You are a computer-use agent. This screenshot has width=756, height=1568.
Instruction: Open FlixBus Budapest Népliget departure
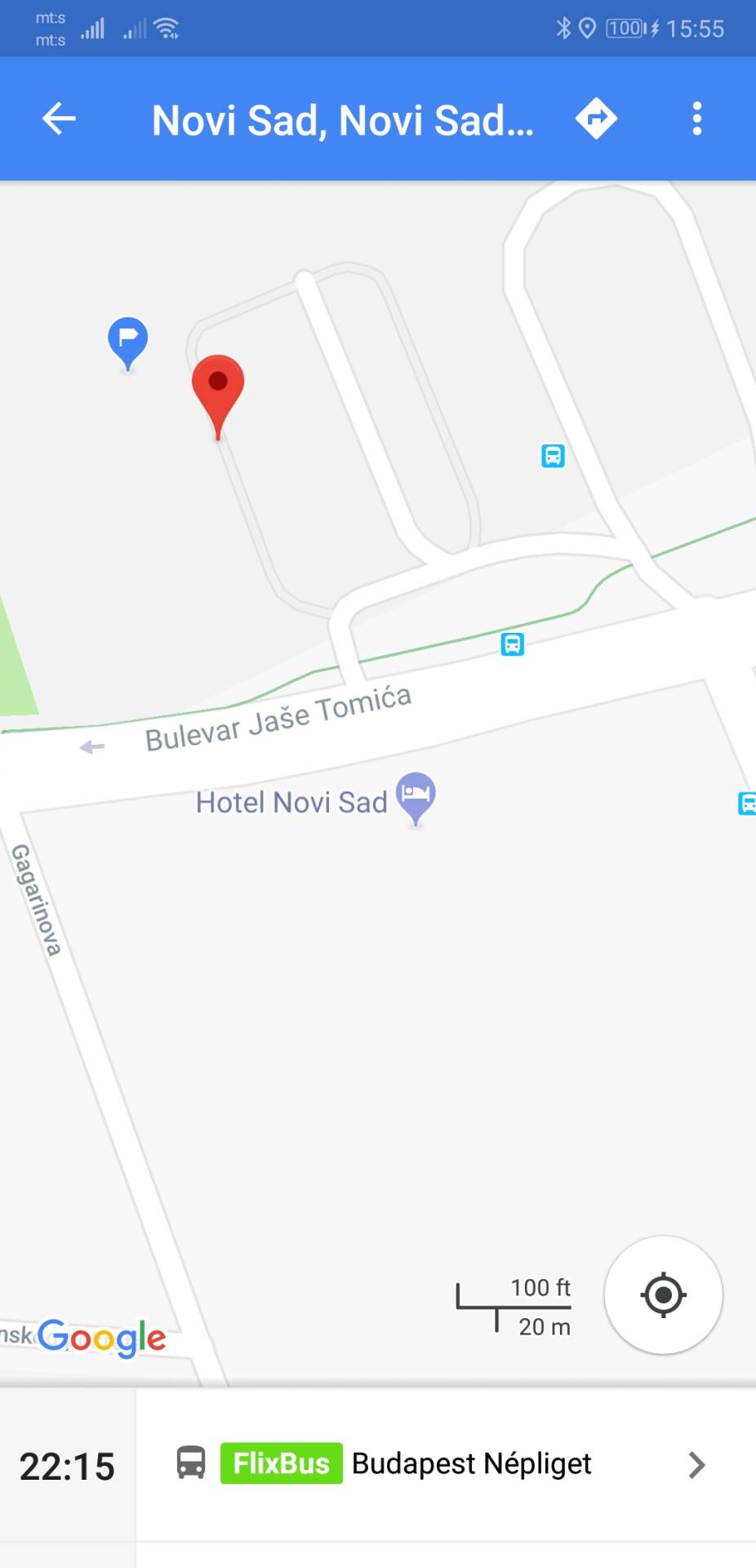[445, 1464]
